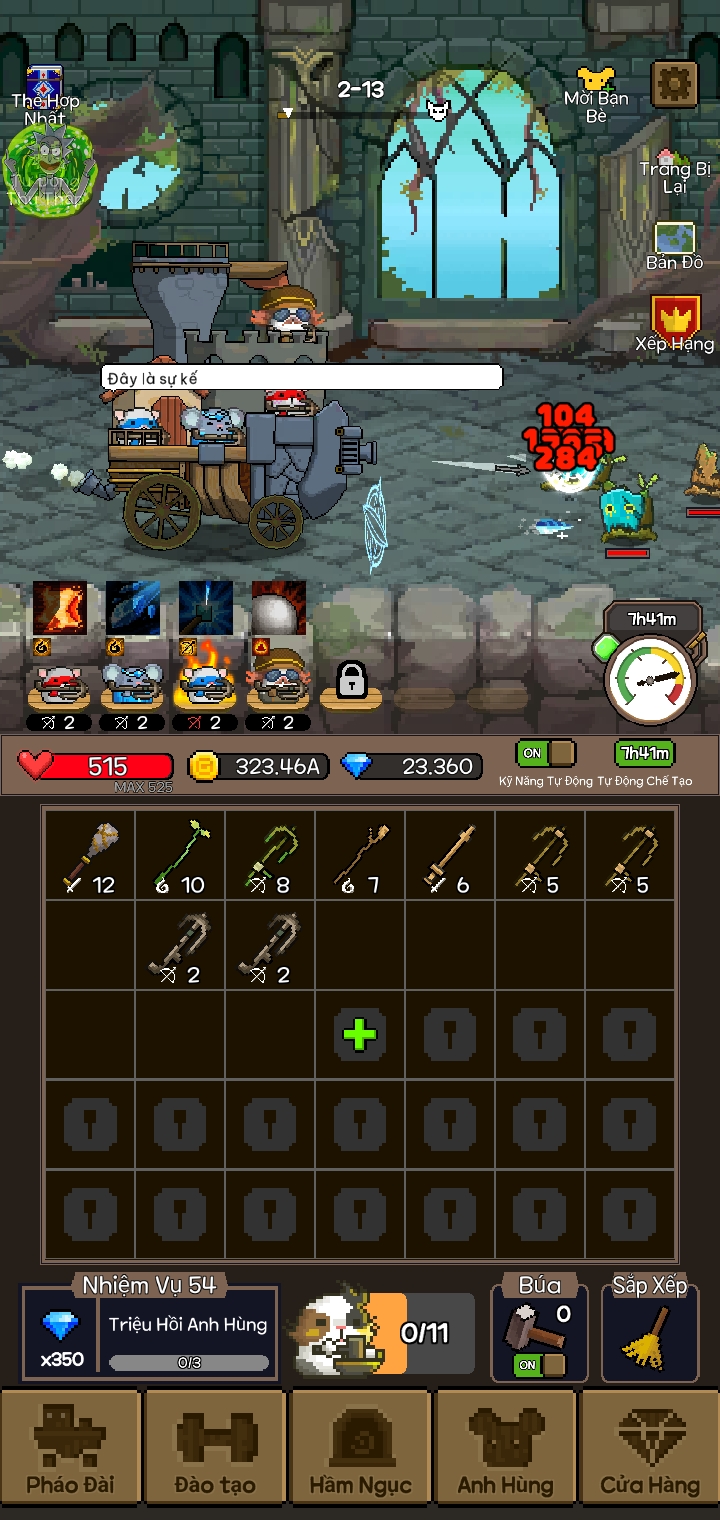Tap the green plus inventory slot
The image size is (720, 1520).
(360, 1034)
